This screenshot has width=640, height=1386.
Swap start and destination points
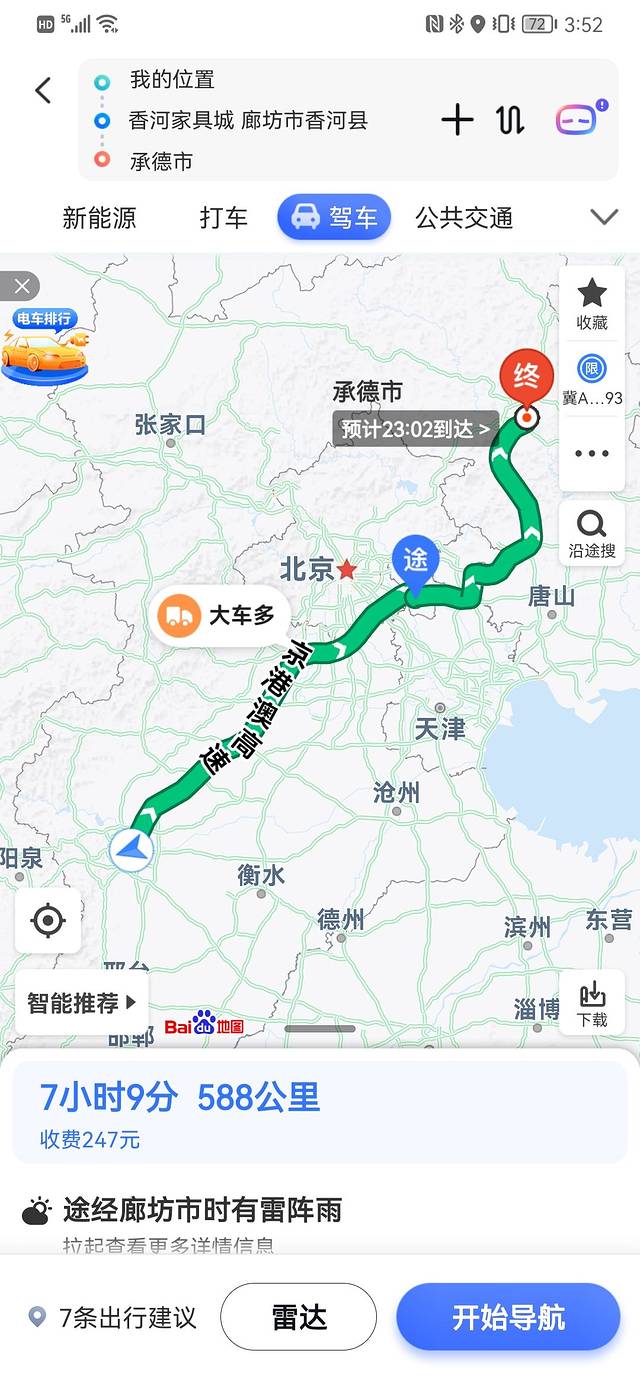pyautogui.click(x=510, y=120)
